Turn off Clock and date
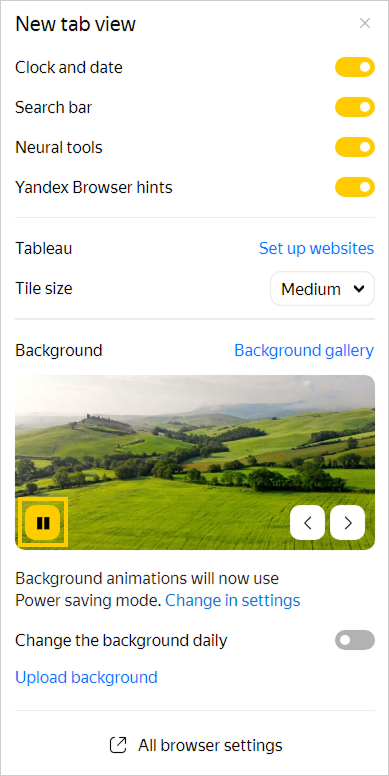Viewport: 389px width, 776px height. (355, 67)
